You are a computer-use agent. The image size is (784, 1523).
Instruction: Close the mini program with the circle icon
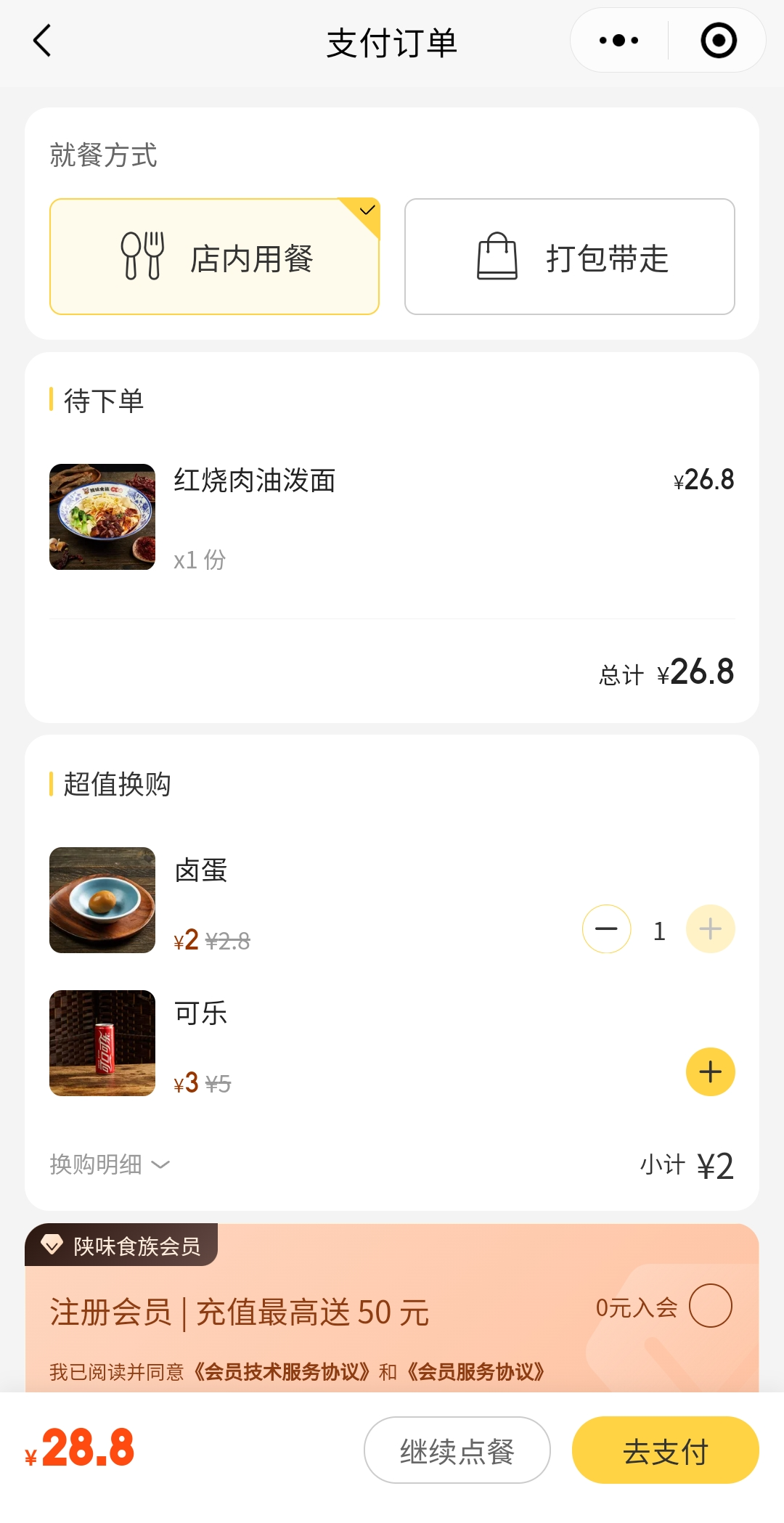click(718, 41)
